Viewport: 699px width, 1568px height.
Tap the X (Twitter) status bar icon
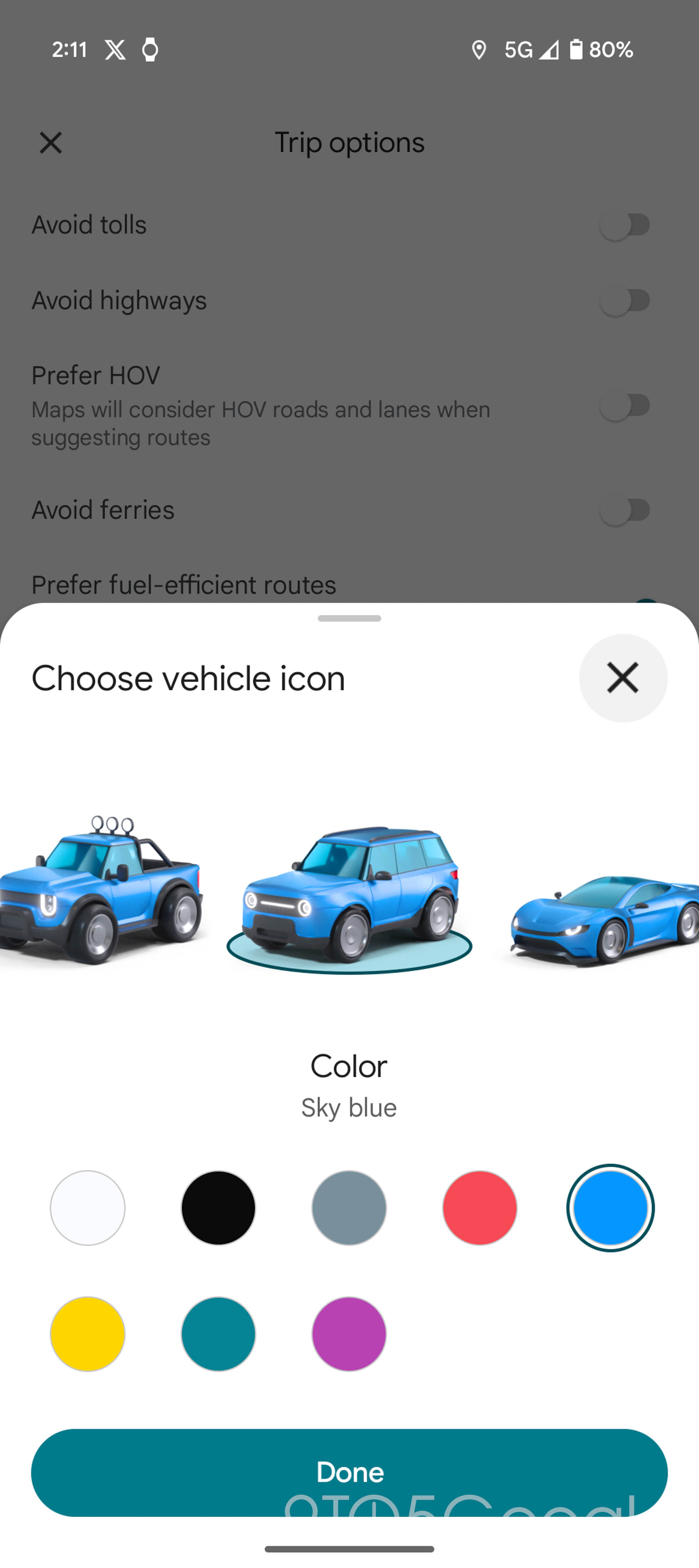tap(115, 50)
